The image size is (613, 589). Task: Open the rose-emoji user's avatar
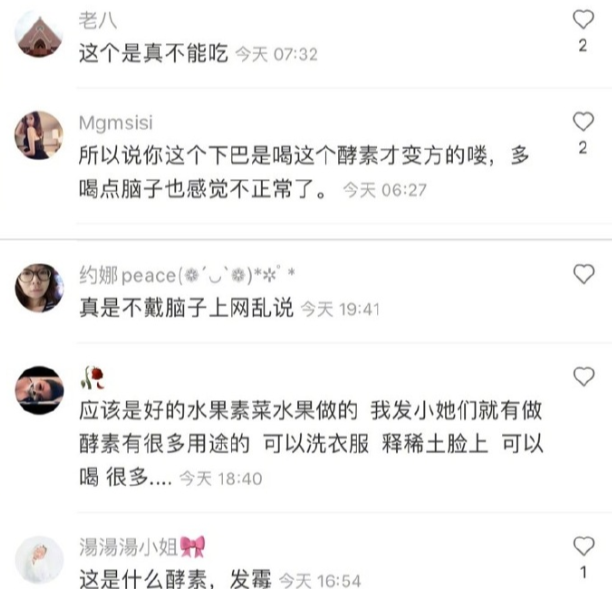click(40, 390)
